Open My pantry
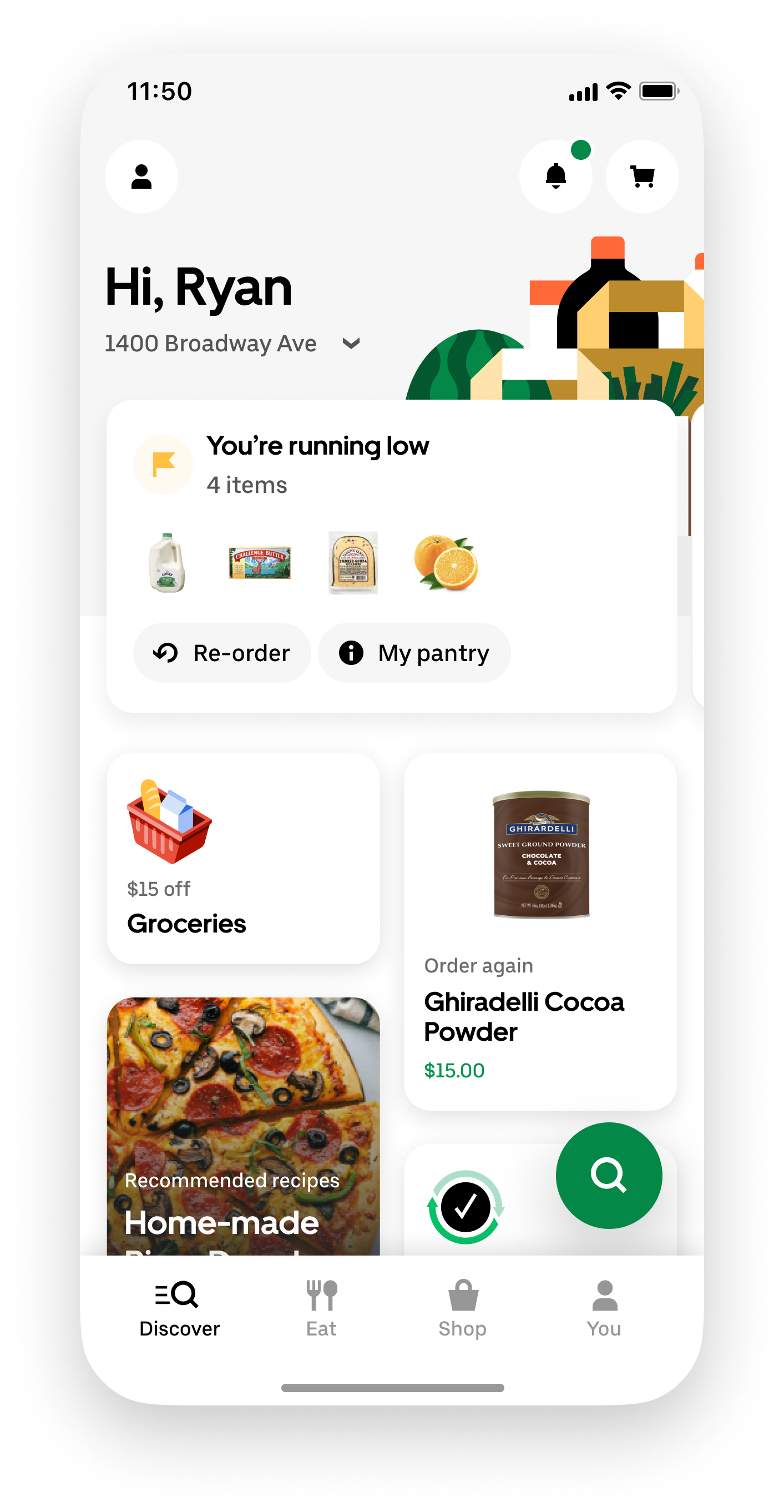This screenshot has width=784, height=1512. pyautogui.click(x=414, y=653)
